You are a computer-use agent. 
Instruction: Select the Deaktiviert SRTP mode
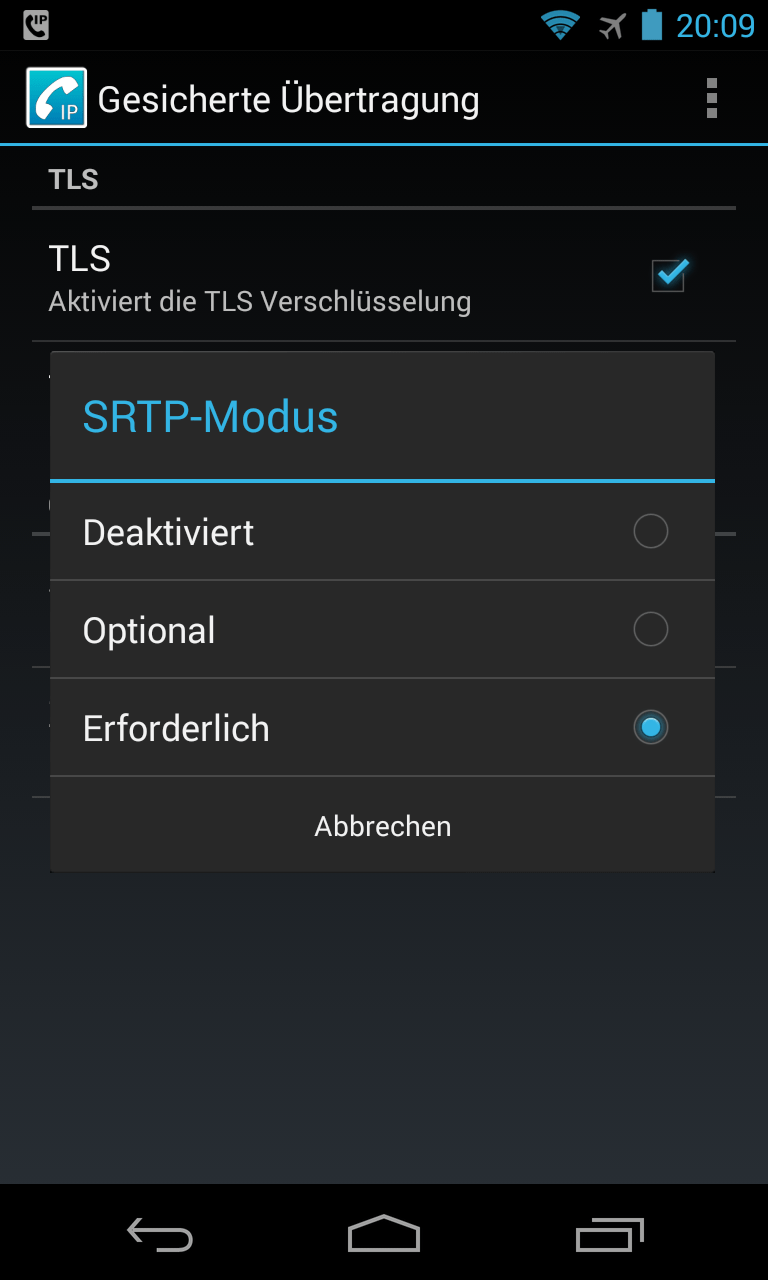click(x=382, y=531)
